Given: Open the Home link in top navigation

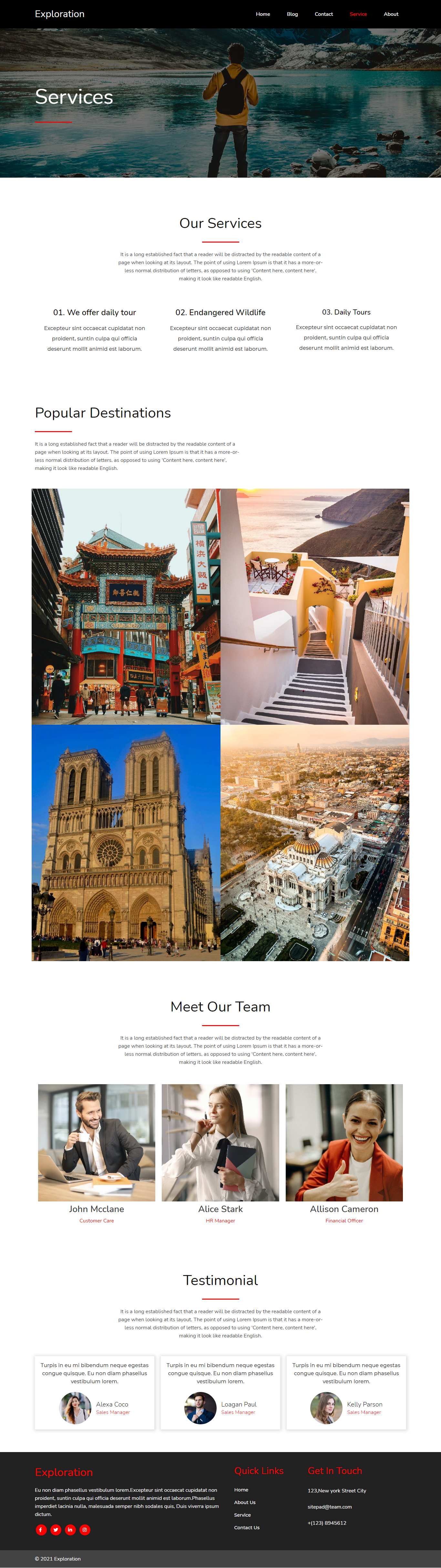Looking at the screenshot, I should click(x=263, y=14).
